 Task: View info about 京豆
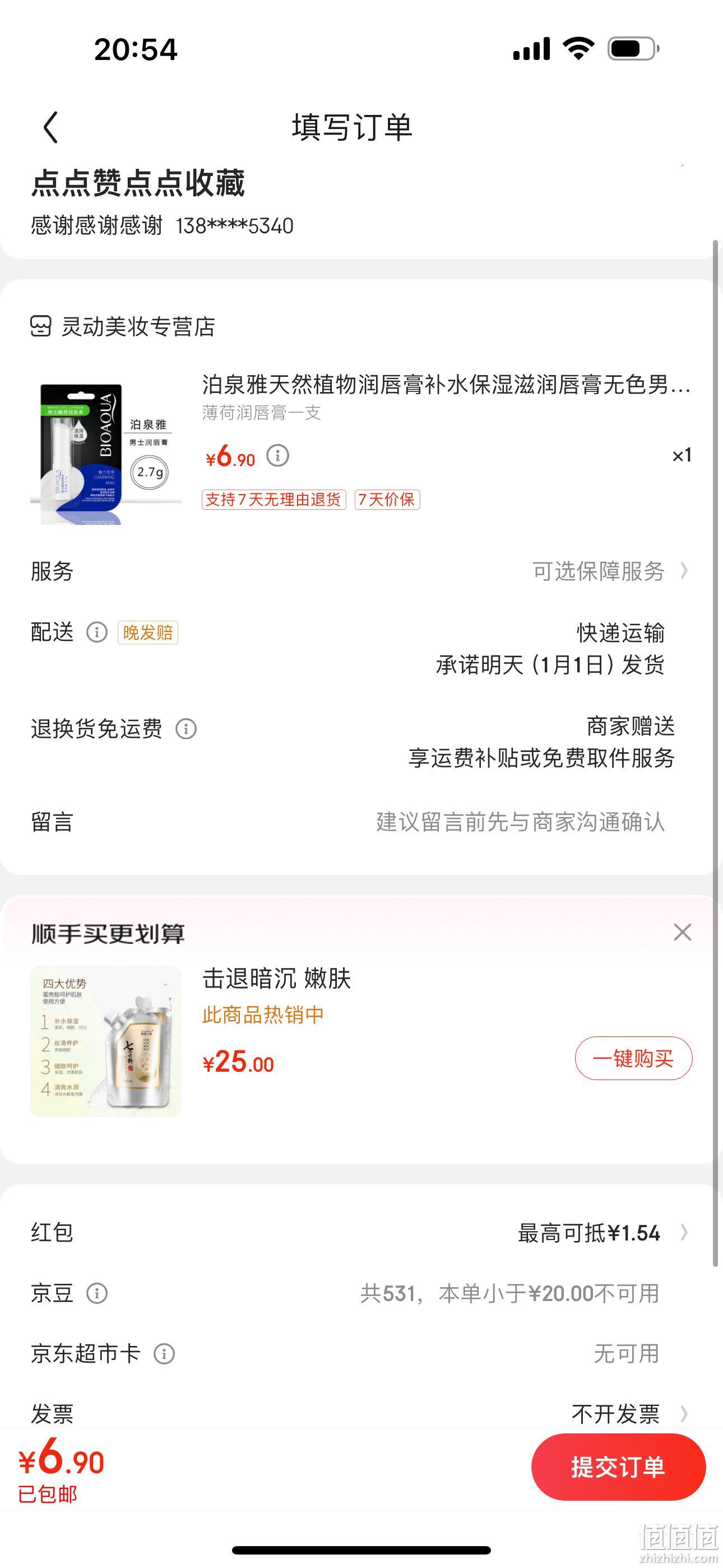(97, 1293)
